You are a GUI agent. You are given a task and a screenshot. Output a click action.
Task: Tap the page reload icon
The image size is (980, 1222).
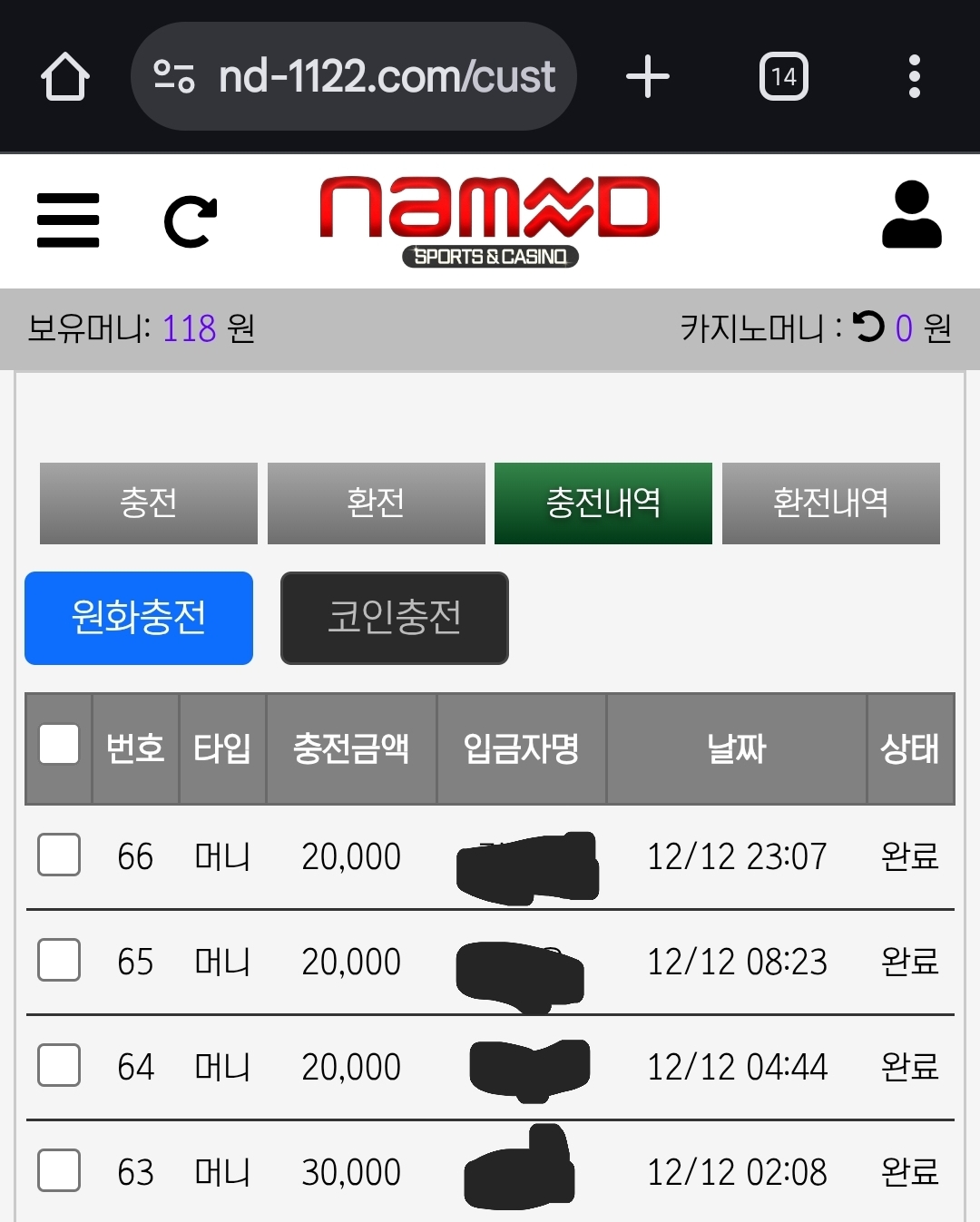point(191,221)
